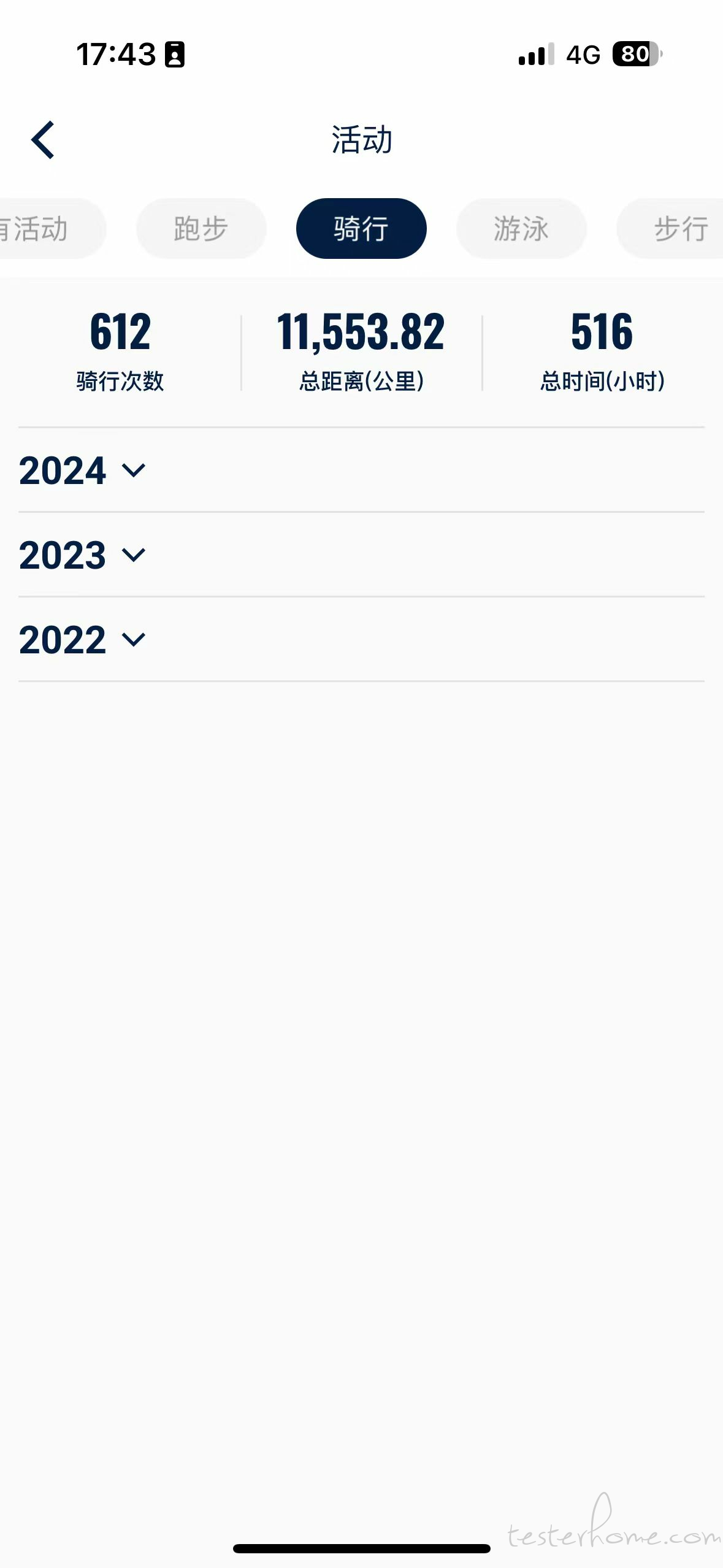Switch to the 跑步 tab
The height and width of the screenshot is (1568, 723).
(201, 228)
